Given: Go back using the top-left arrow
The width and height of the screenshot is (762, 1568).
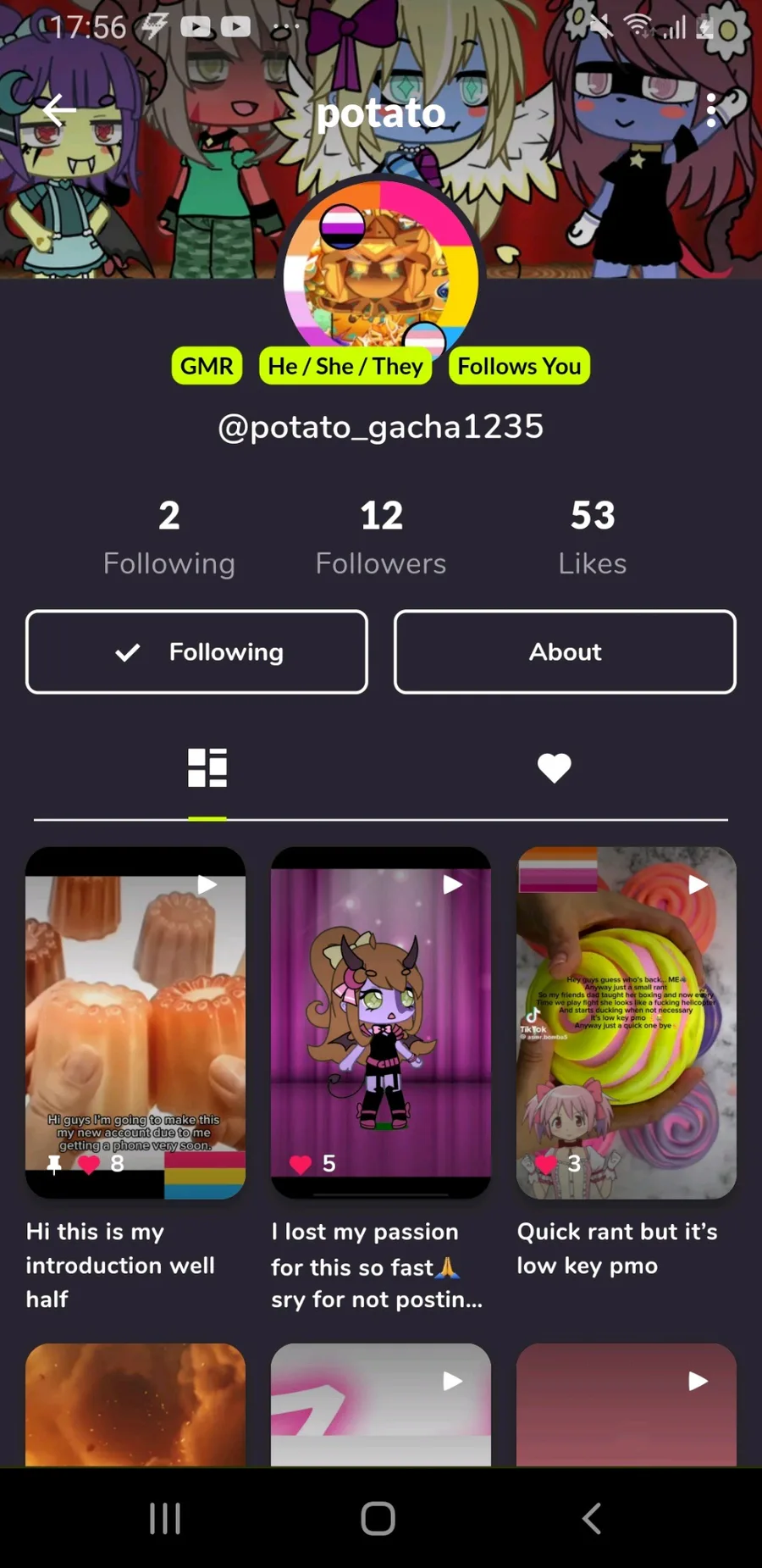Looking at the screenshot, I should click(59, 110).
